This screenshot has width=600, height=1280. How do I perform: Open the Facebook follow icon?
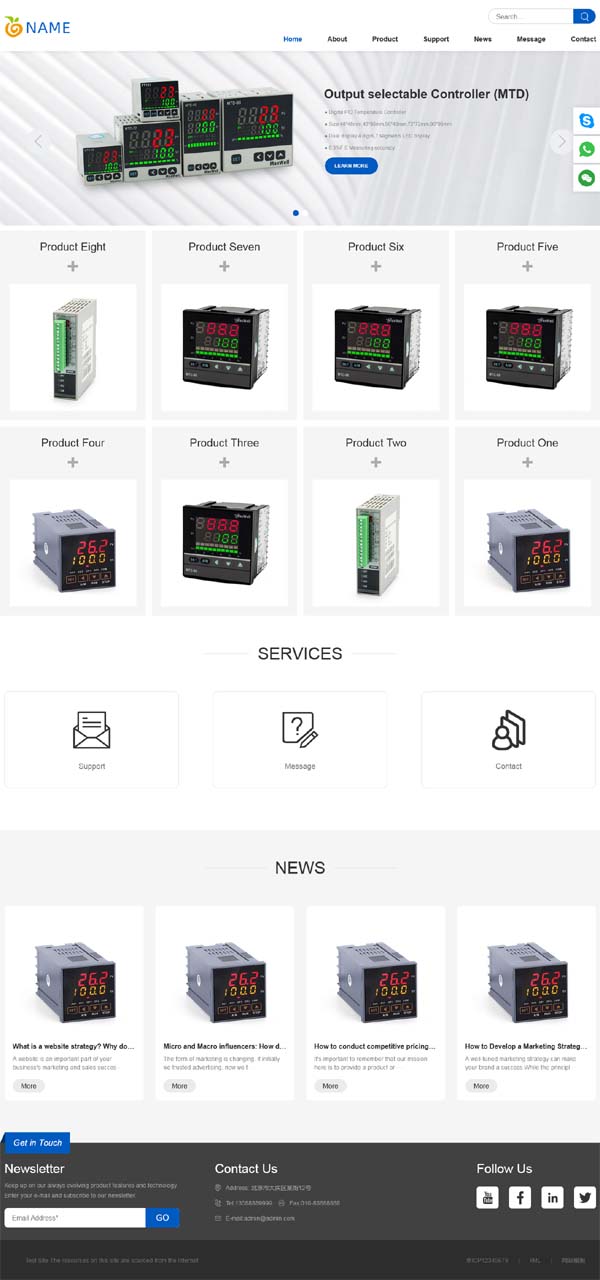pyautogui.click(x=520, y=1197)
